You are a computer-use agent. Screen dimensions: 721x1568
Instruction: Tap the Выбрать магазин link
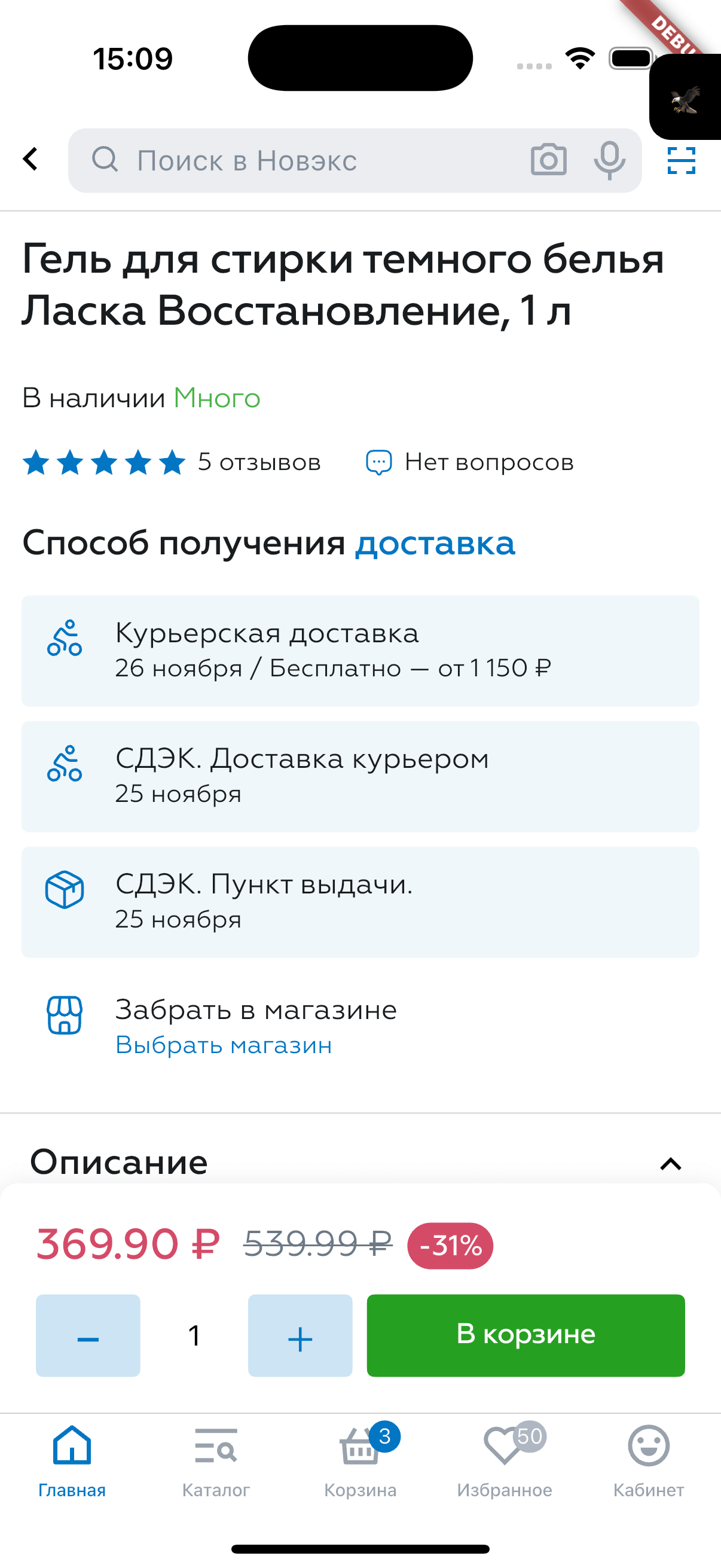coord(224,1045)
